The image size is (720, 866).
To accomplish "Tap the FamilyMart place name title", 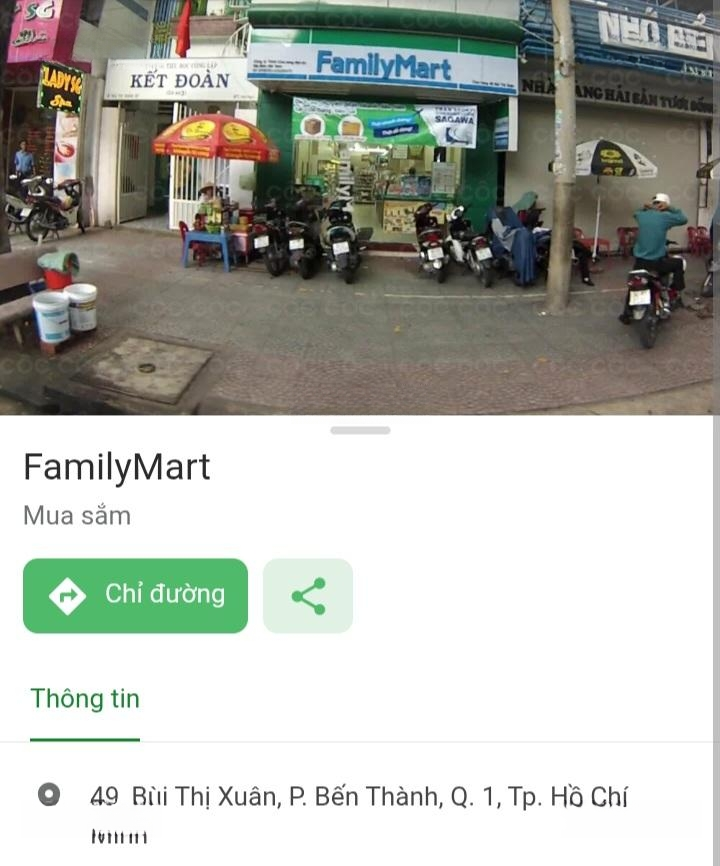I will point(117,466).
